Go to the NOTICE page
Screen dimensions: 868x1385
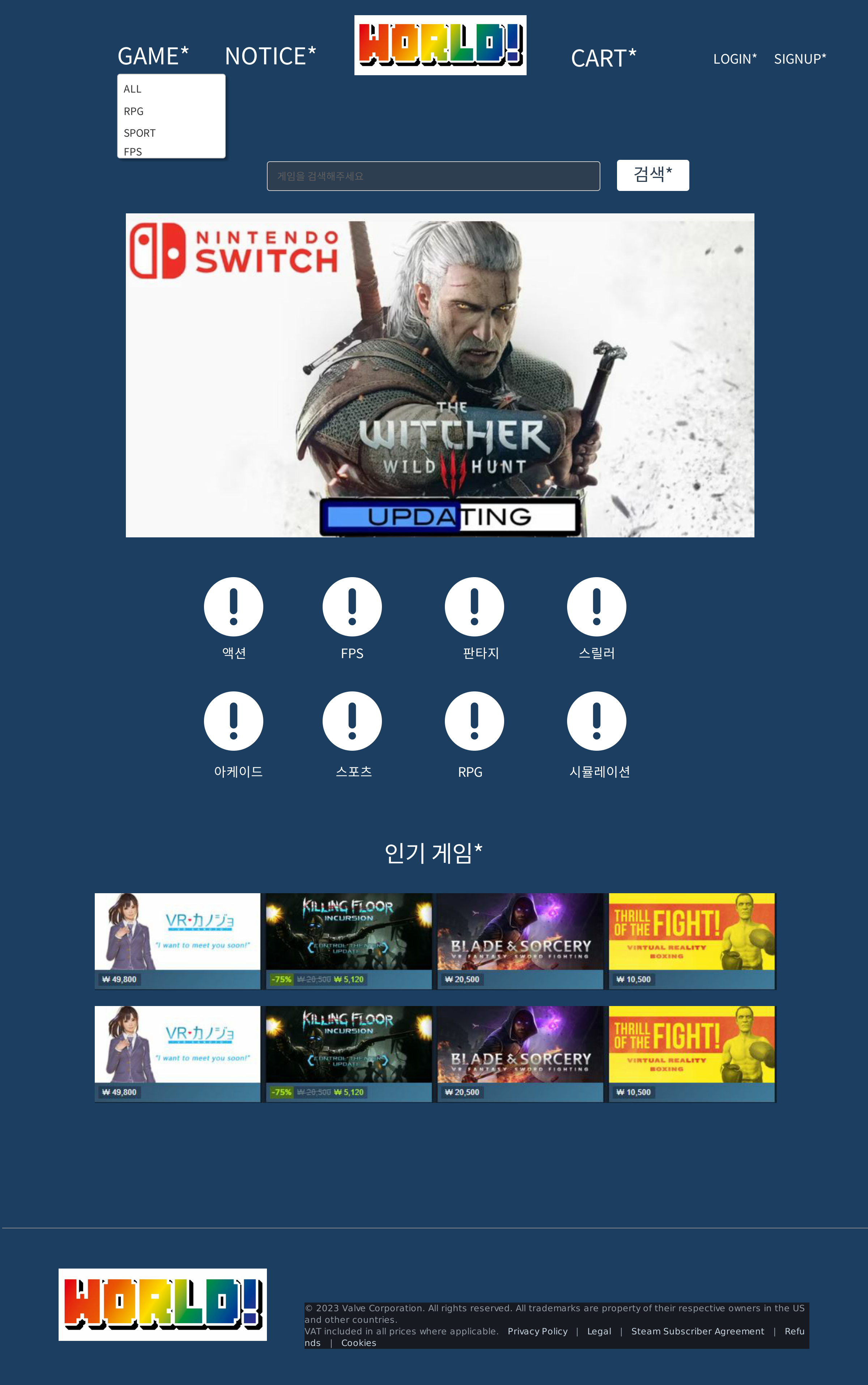(270, 56)
